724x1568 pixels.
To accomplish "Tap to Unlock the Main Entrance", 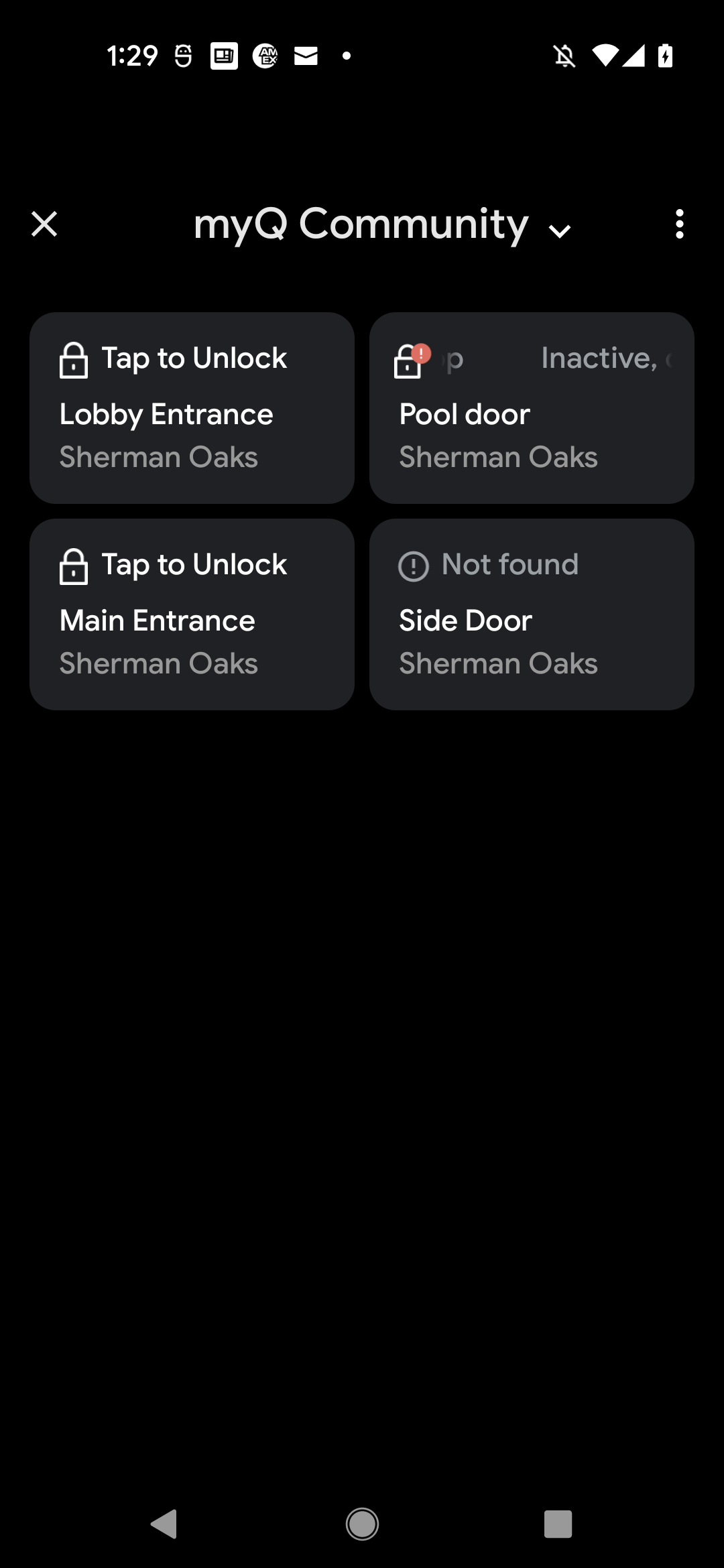I will 193,564.
